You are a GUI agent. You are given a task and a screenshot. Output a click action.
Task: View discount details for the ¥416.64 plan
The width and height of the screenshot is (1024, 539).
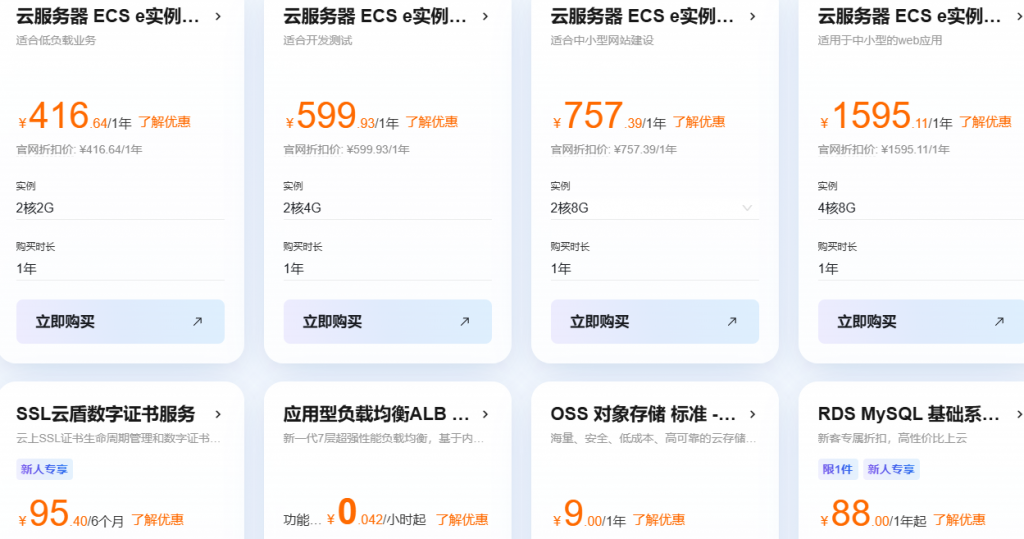click(x=164, y=122)
